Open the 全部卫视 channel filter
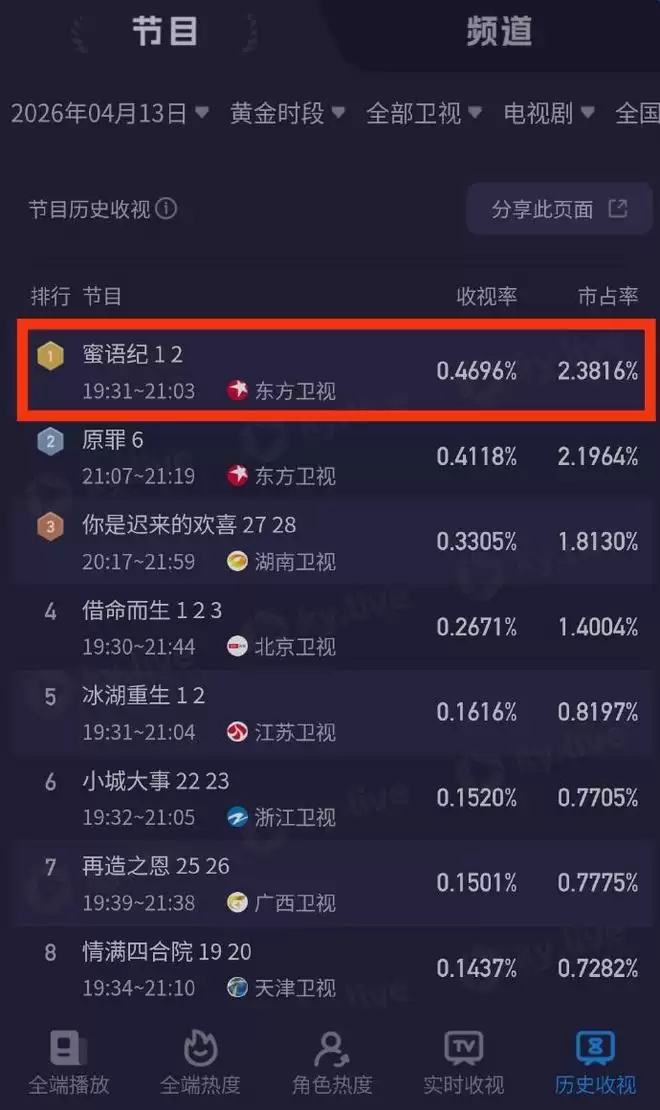Viewport: 660px width, 1110px height. [x=424, y=113]
